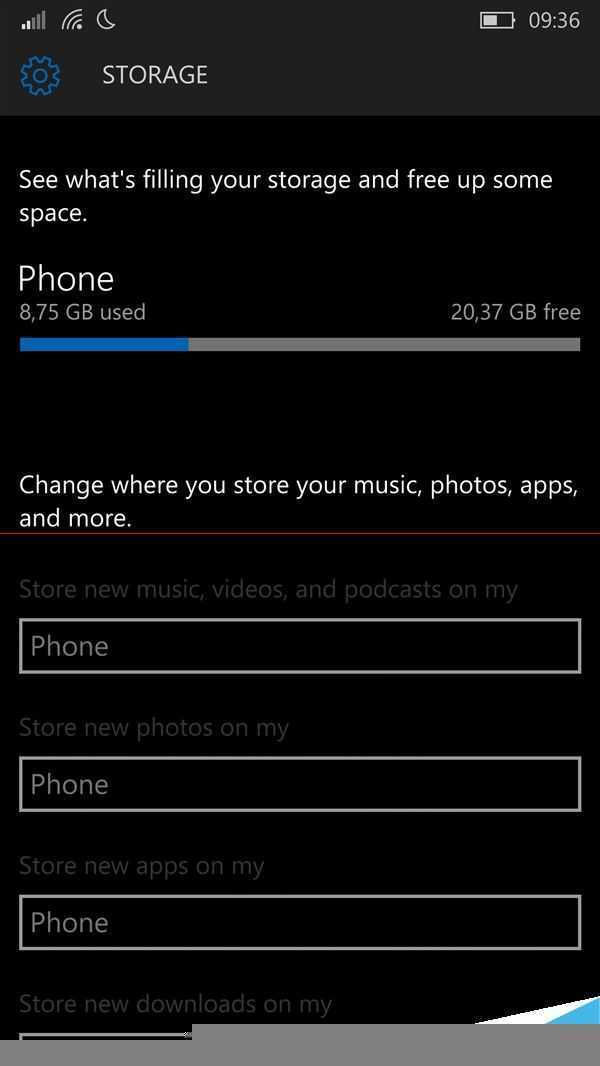Open the new apps storage location dropdown
Viewport: 600px width, 1066px height.
pos(299,922)
